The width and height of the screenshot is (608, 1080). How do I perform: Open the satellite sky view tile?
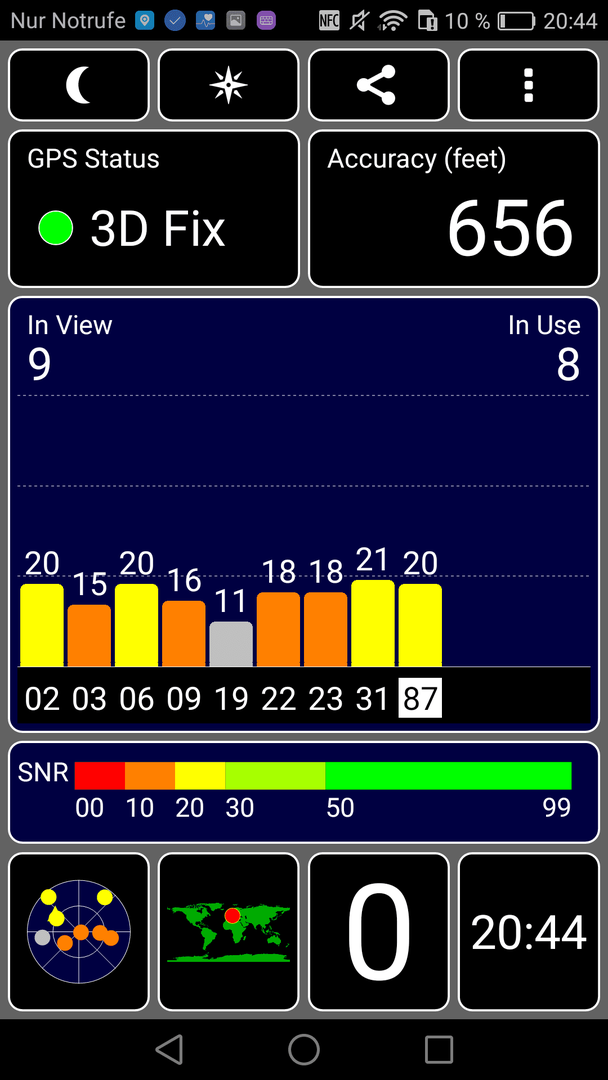pyautogui.click(x=78, y=932)
